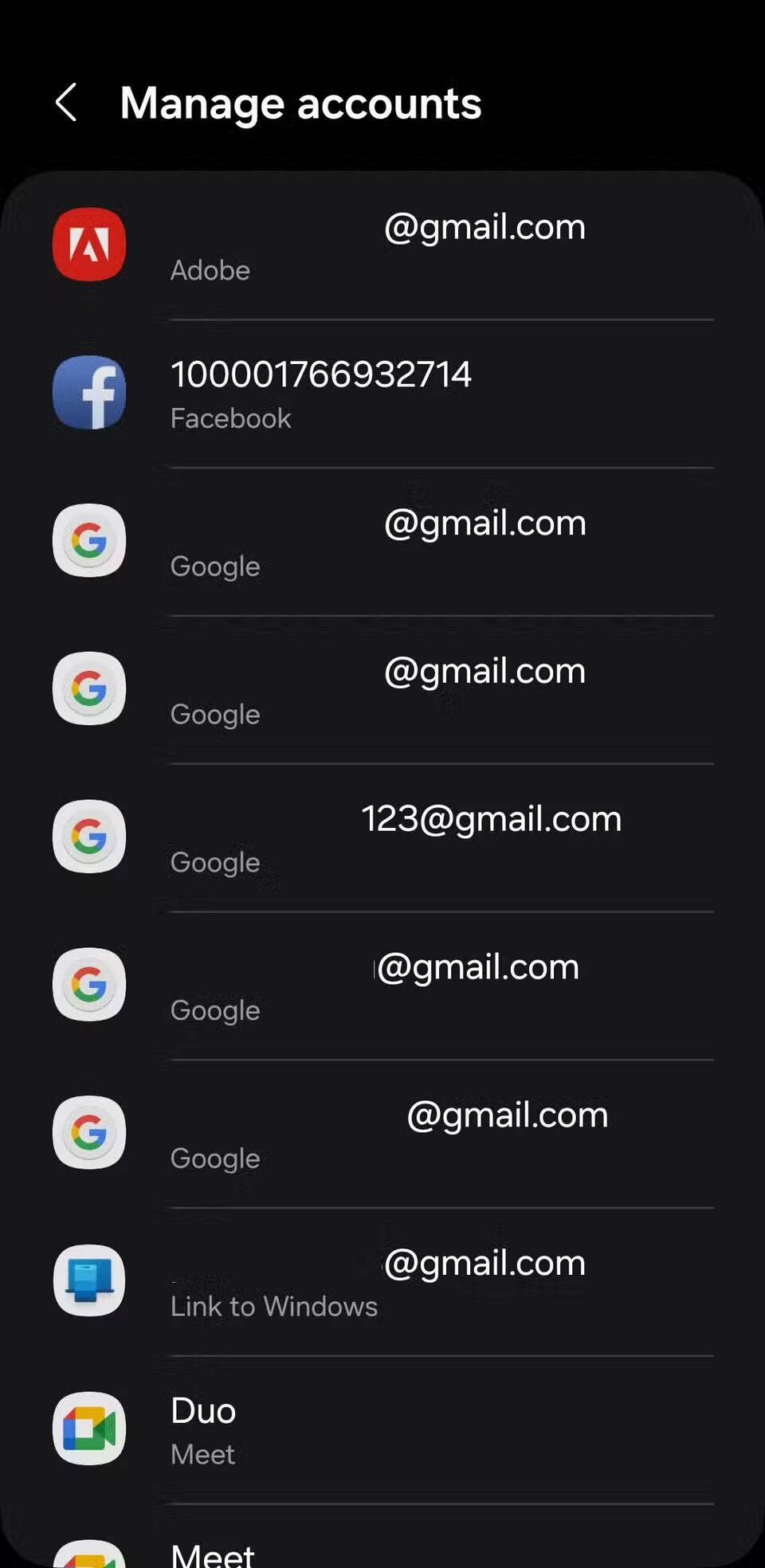Open the Facebook account 100001766932714
Screen dimensions: 765x1568
[382, 394]
